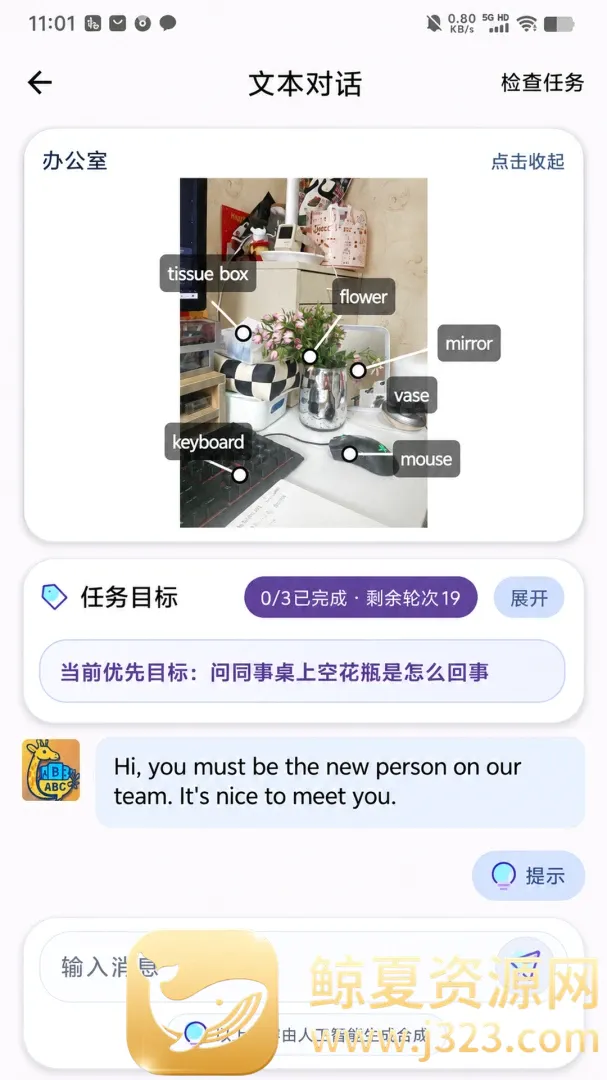Select the mouse label in the picture
This screenshot has height=1080, width=607.
(x=426, y=459)
